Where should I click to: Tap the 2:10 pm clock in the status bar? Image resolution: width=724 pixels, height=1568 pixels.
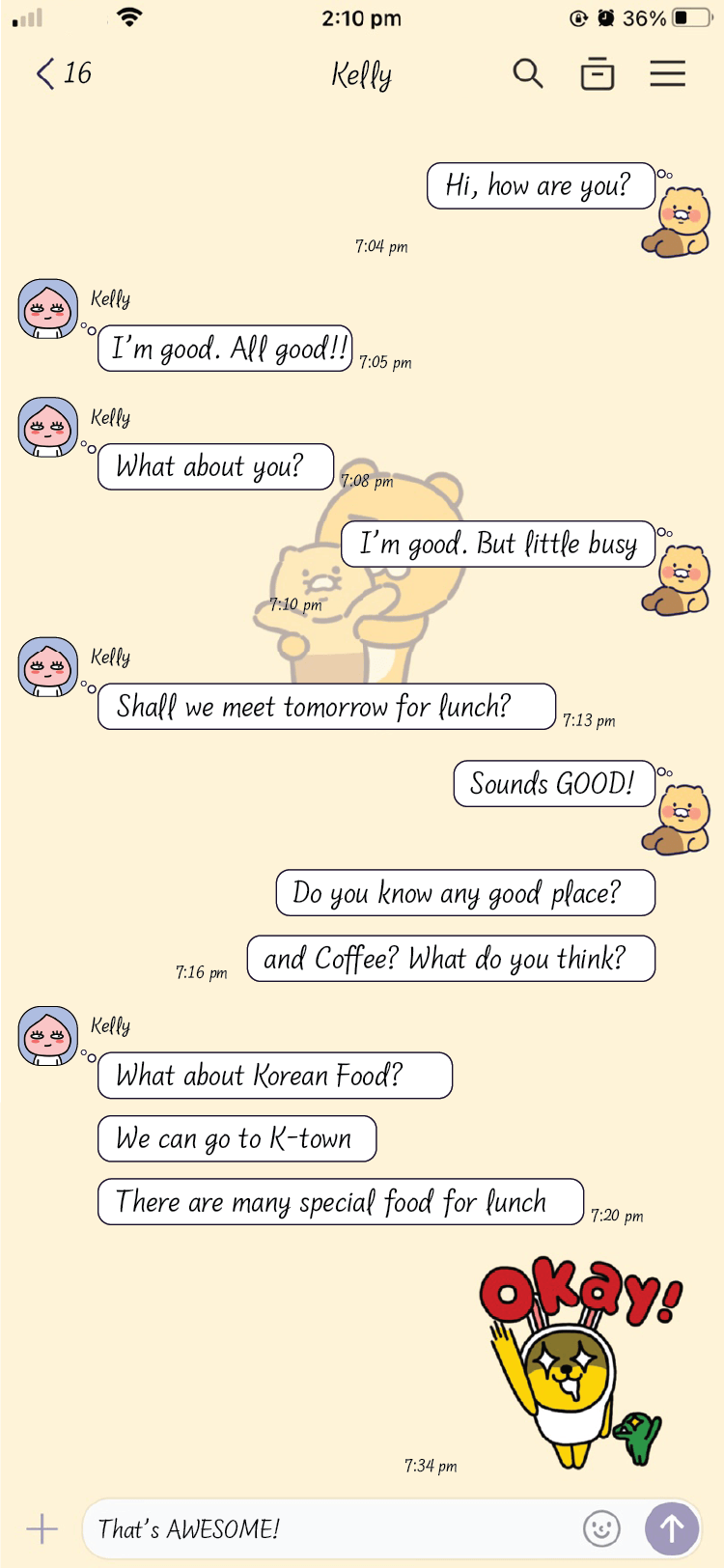point(362,16)
